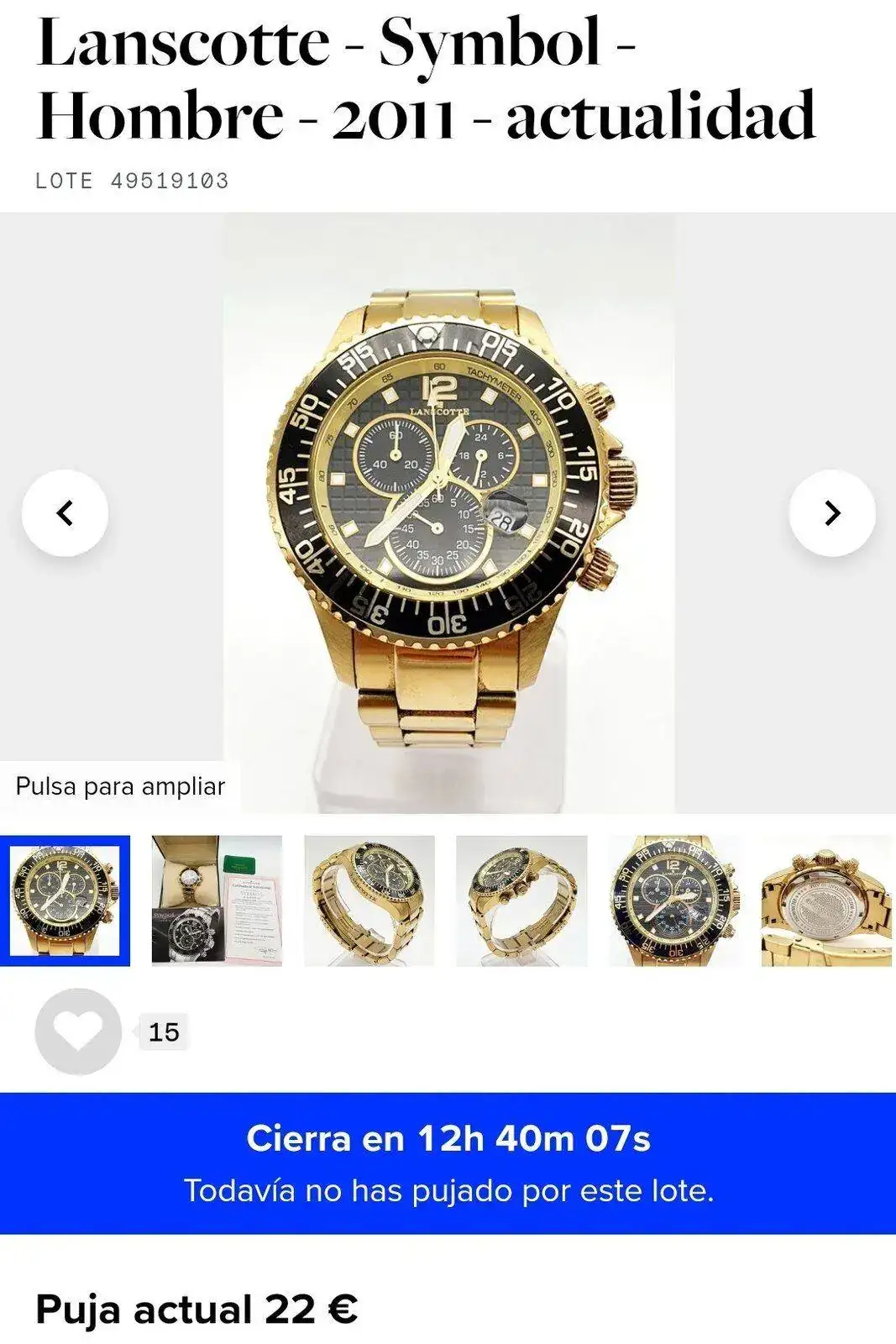Select the thumbnail of the watch in its box
The width and height of the screenshot is (896, 1344).
217,900
